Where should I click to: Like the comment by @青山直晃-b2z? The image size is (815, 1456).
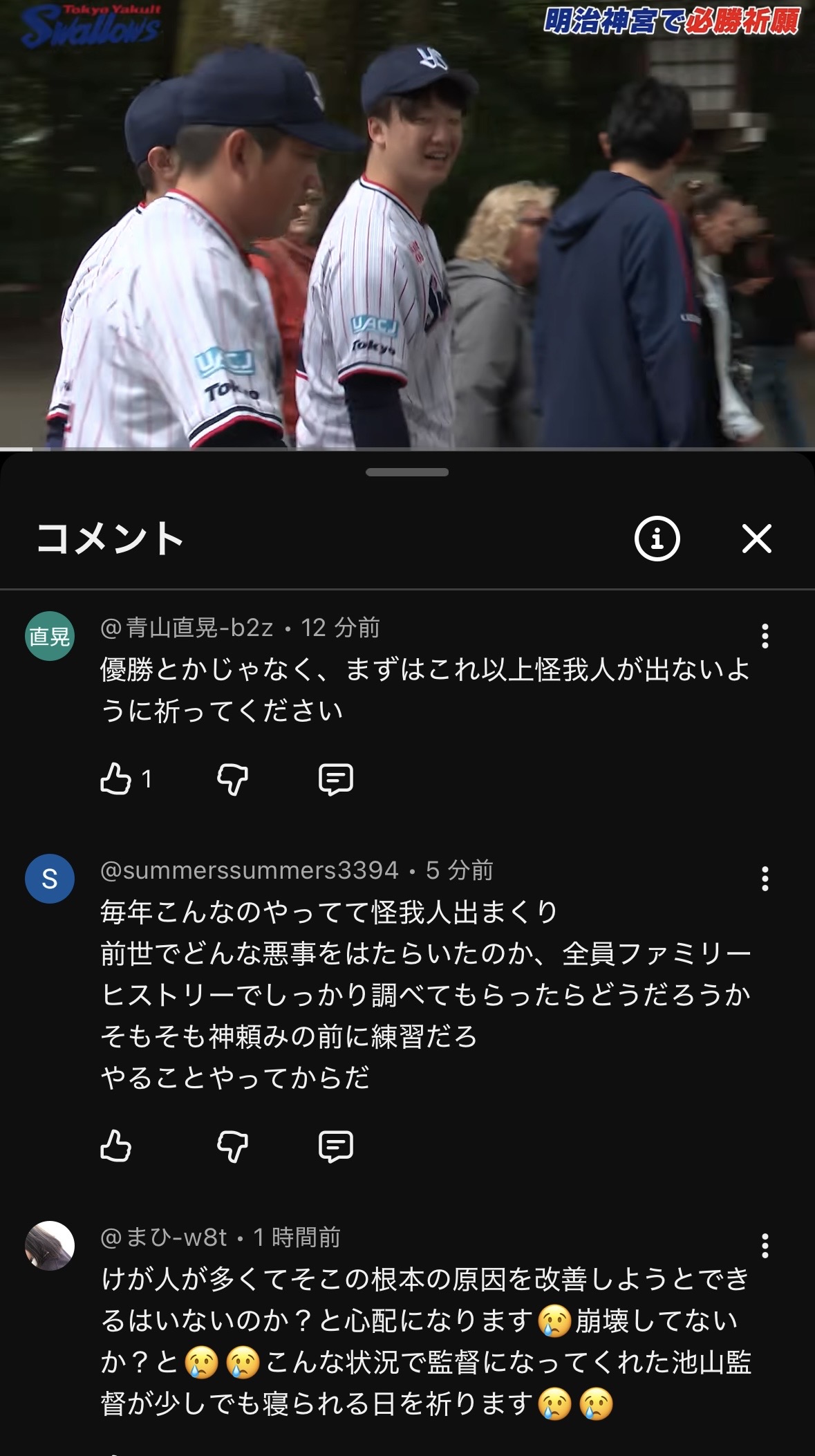[x=115, y=779]
